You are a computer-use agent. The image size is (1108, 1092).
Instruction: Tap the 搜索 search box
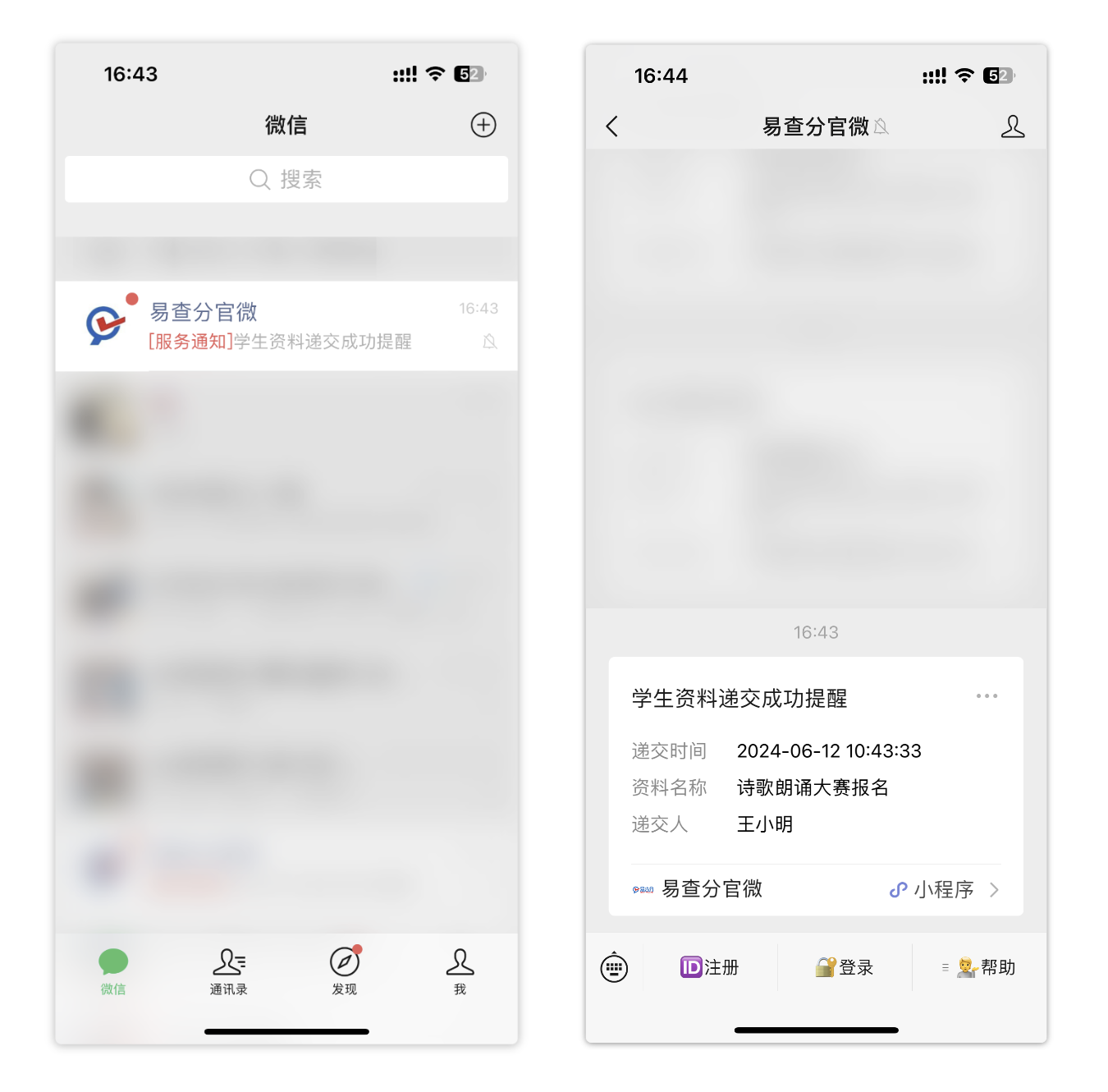tap(286, 179)
